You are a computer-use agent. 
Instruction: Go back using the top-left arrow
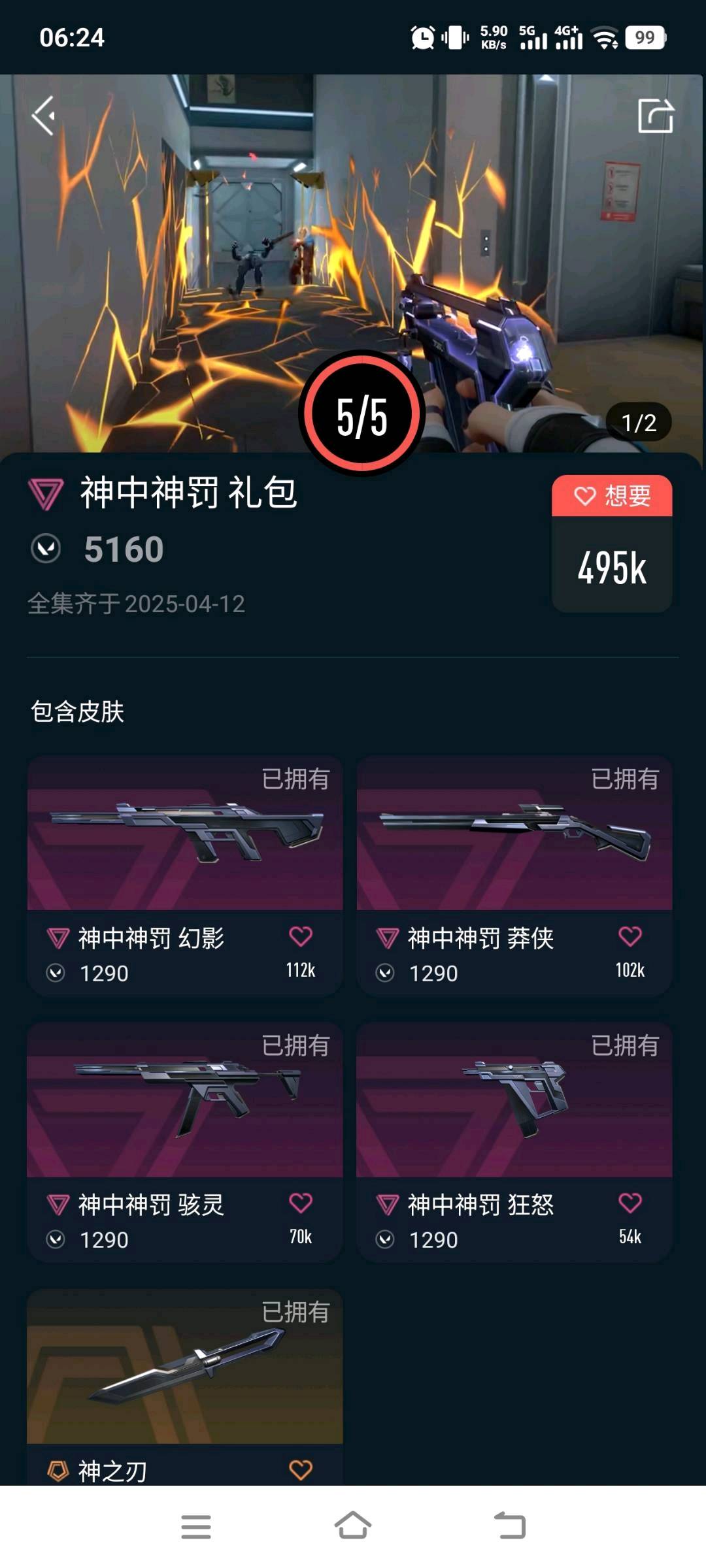click(44, 116)
